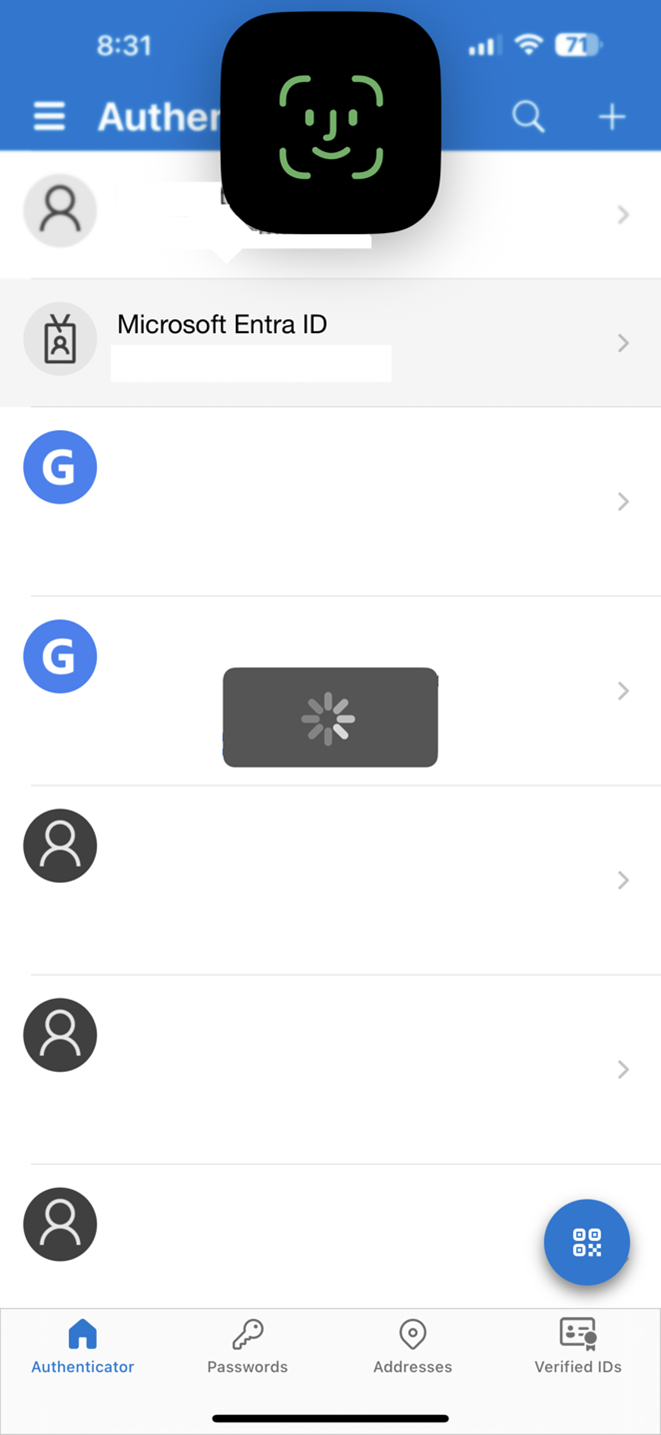Switch to the Passwords tab

point(247,1346)
